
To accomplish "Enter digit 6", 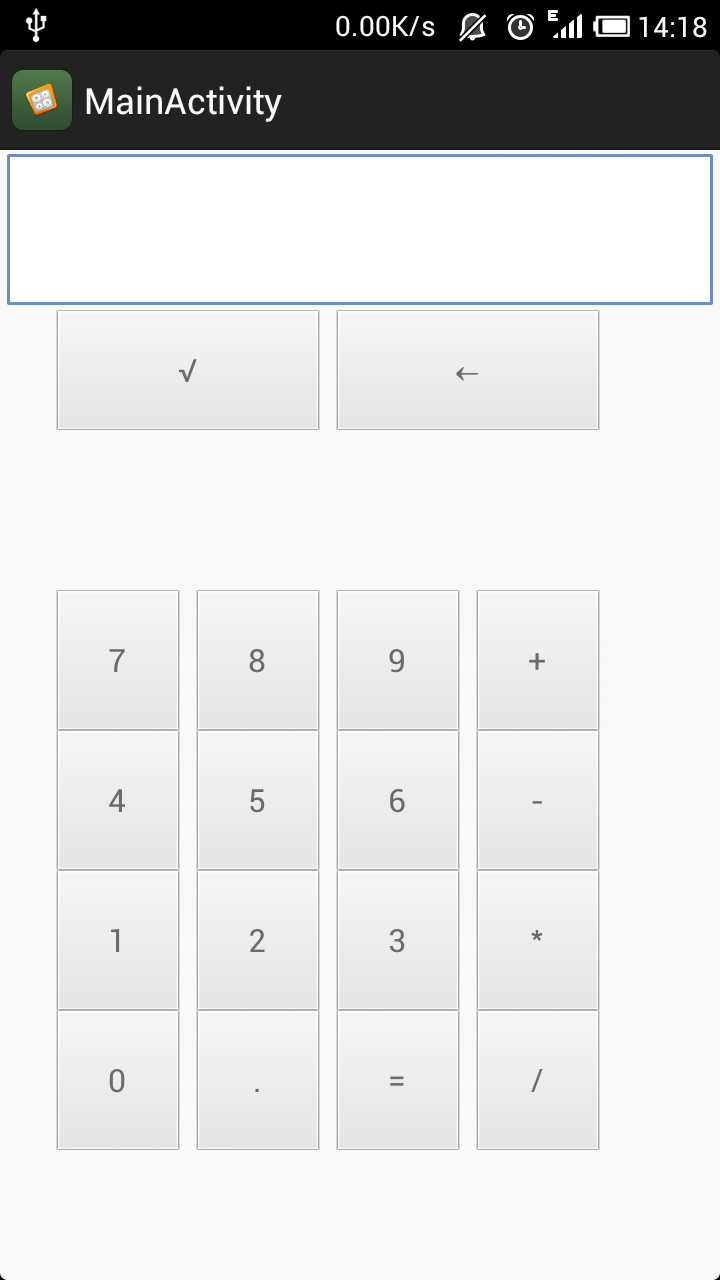I will (398, 800).
